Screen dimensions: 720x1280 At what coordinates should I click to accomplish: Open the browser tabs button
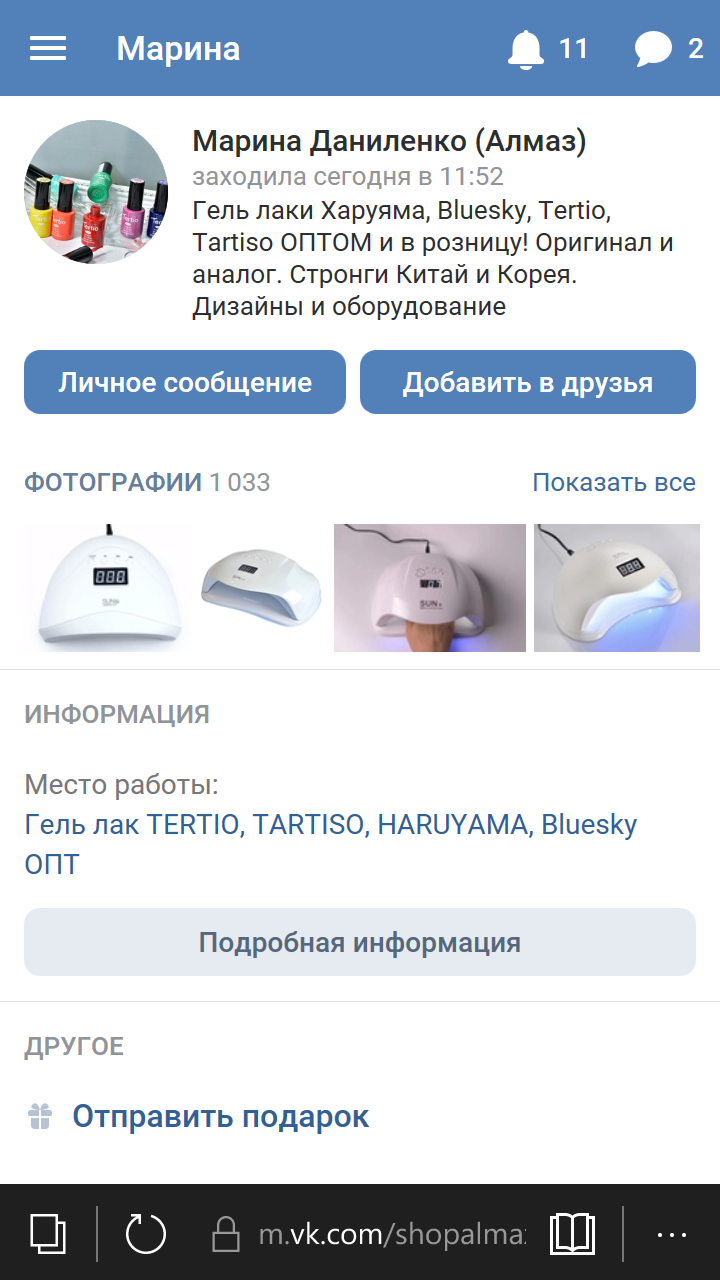tap(48, 1232)
